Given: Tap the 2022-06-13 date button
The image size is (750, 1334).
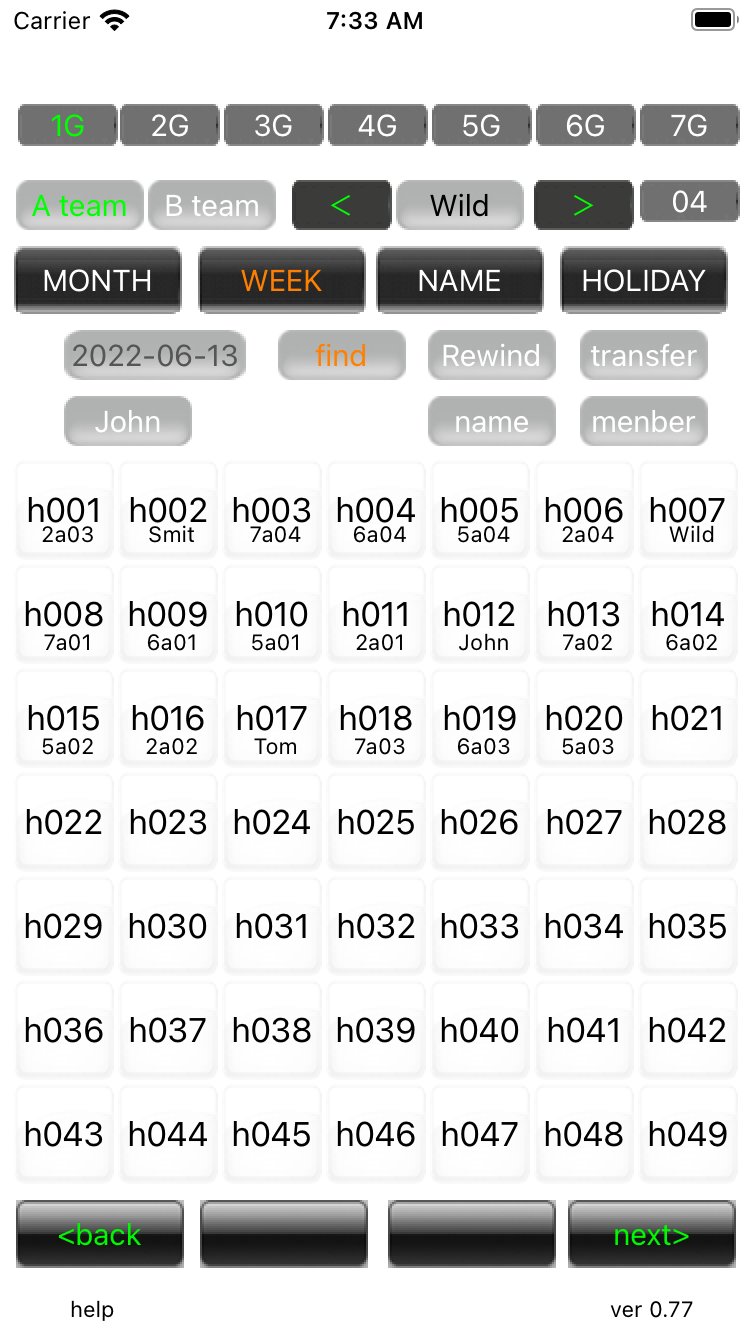Looking at the screenshot, I should point(155,356).
